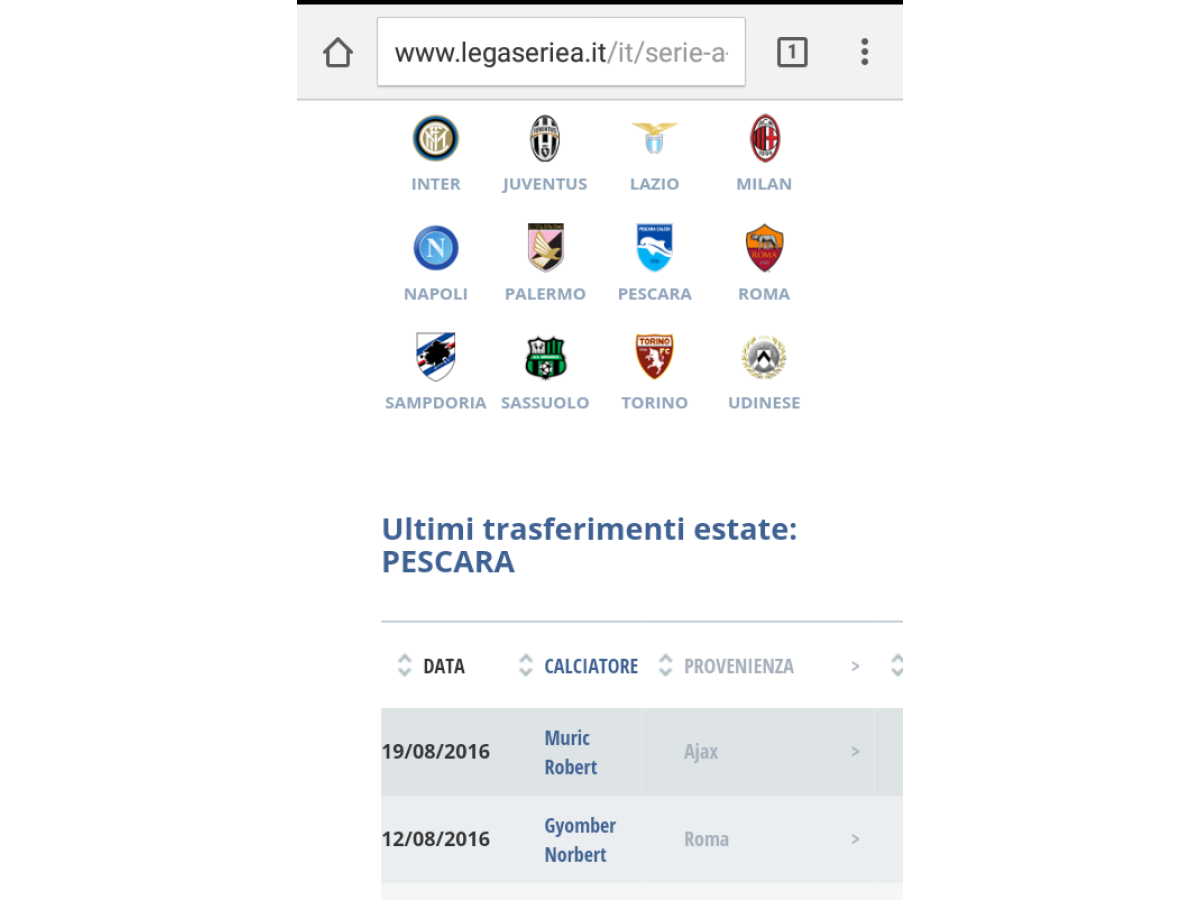The image size is (1200, 900).
Task: Open player Muric Robert
Action: (x=570, y=752)
